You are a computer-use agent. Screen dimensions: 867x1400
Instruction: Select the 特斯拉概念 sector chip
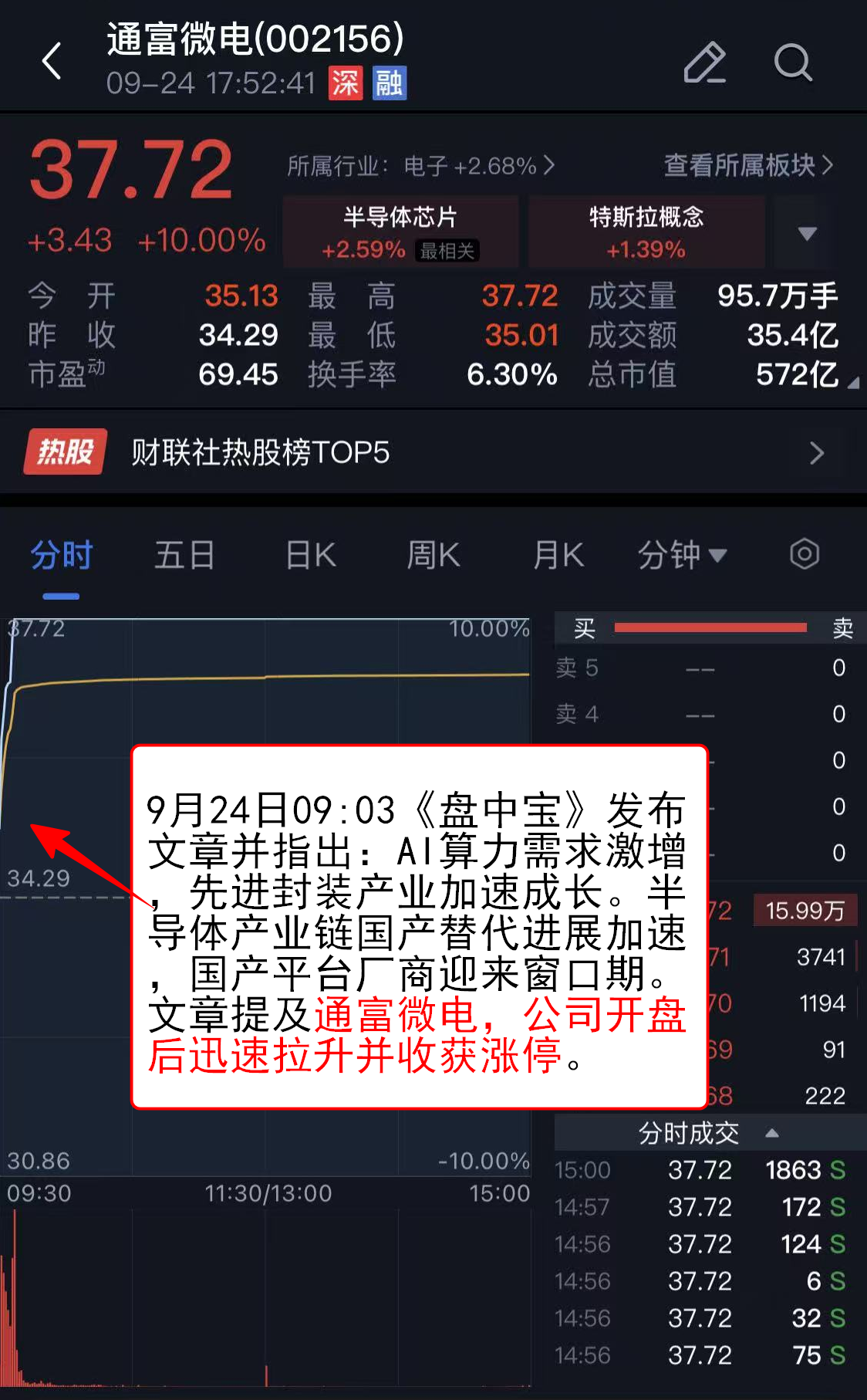(x=646, y=232)
